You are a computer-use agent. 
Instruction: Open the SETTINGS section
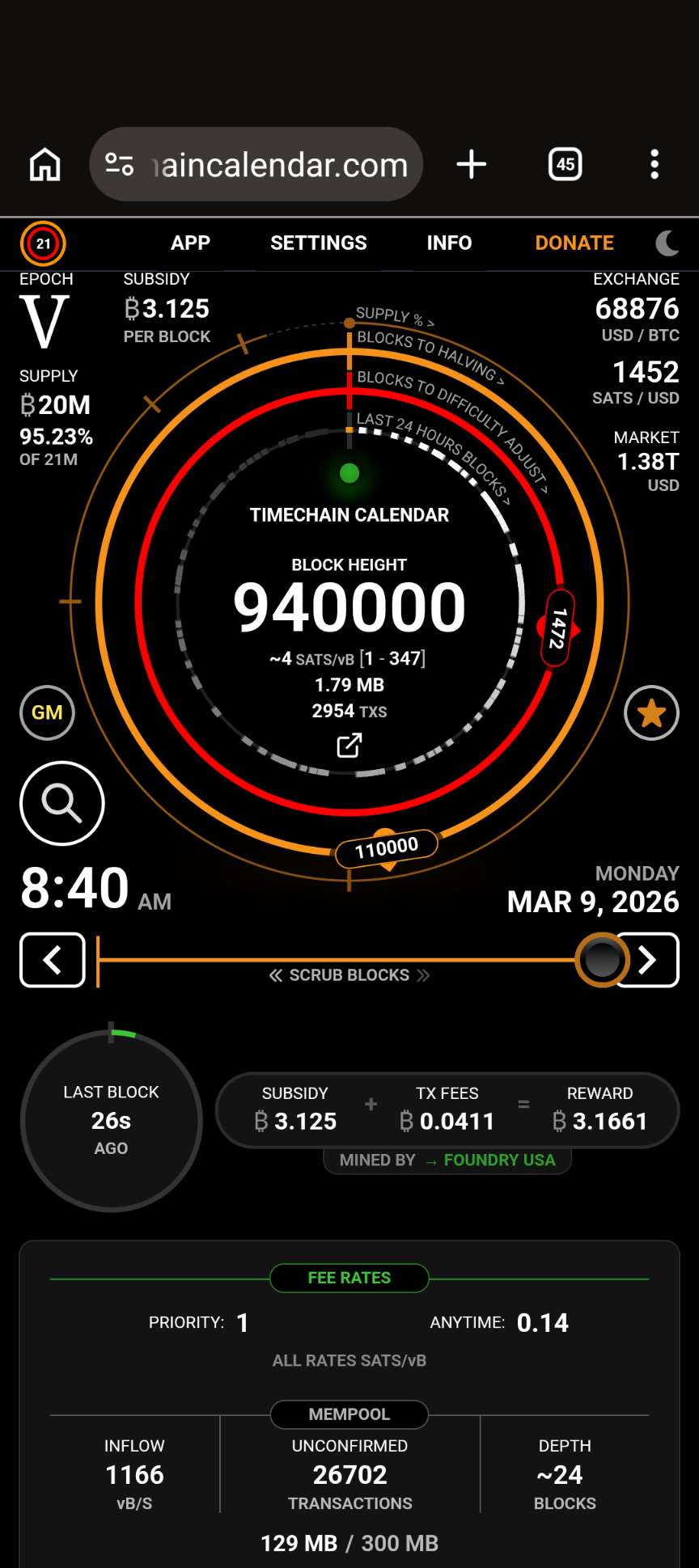point(318,243)
